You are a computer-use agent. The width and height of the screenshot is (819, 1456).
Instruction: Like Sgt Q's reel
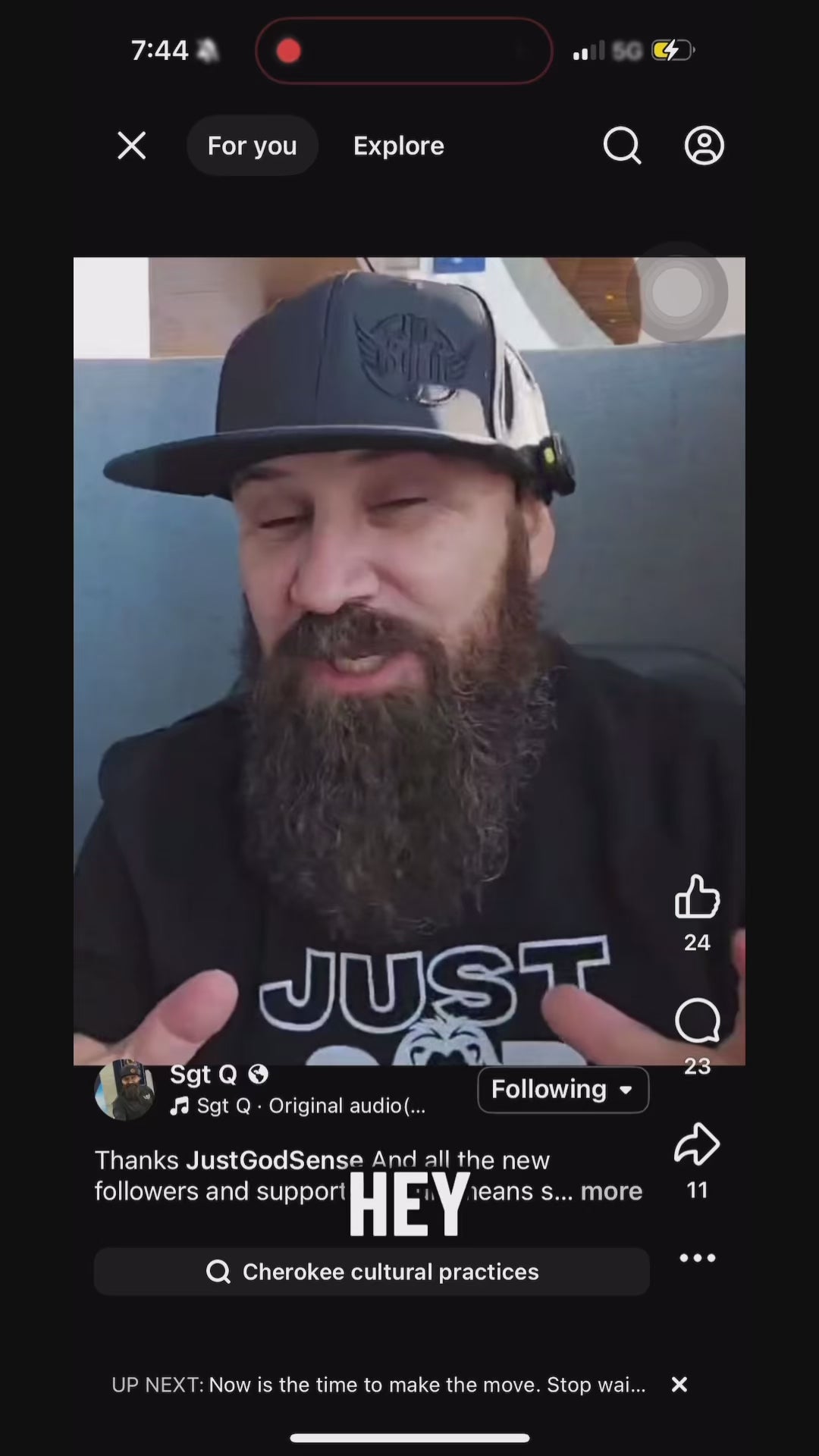[x=696, y=897]
